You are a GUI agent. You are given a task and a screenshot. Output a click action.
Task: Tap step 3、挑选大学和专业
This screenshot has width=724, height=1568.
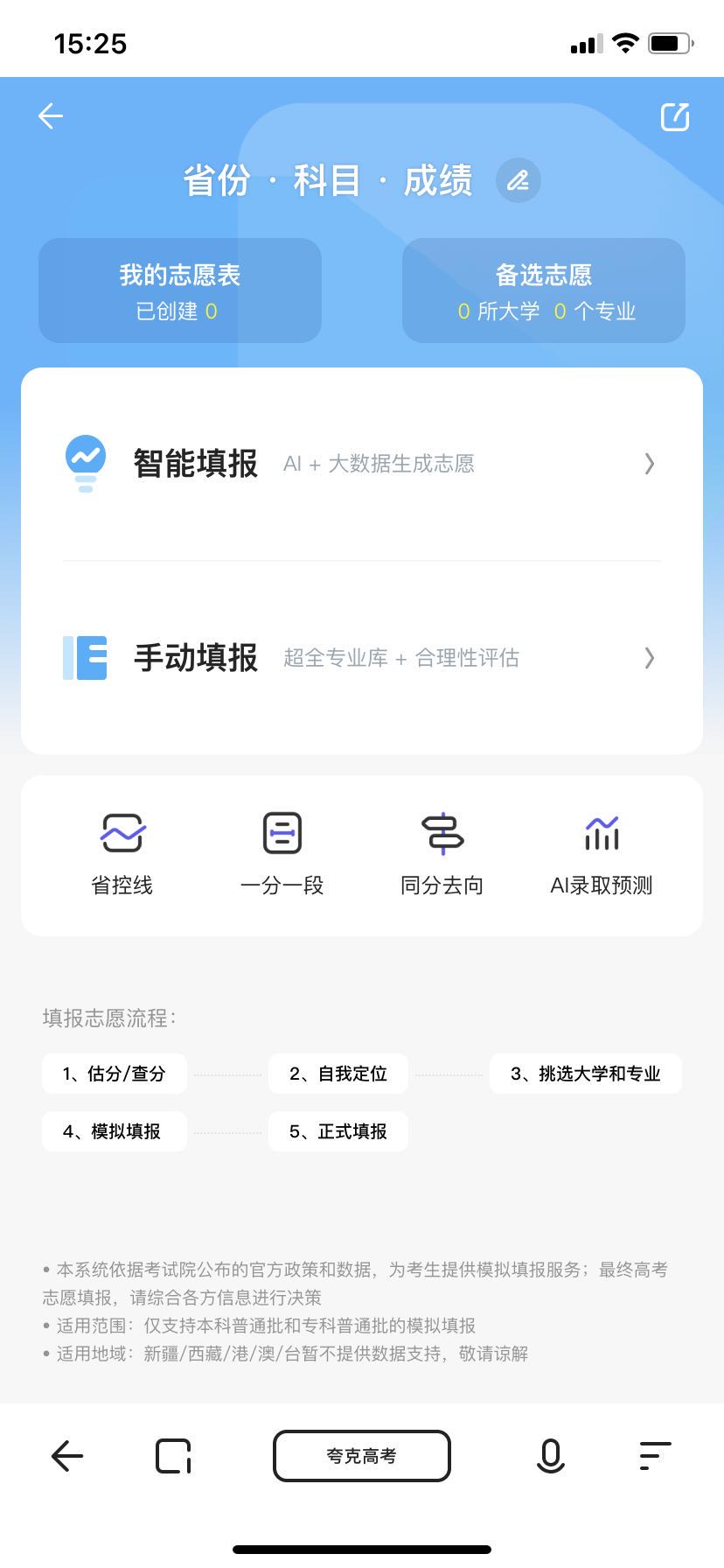coord(585,1074)
